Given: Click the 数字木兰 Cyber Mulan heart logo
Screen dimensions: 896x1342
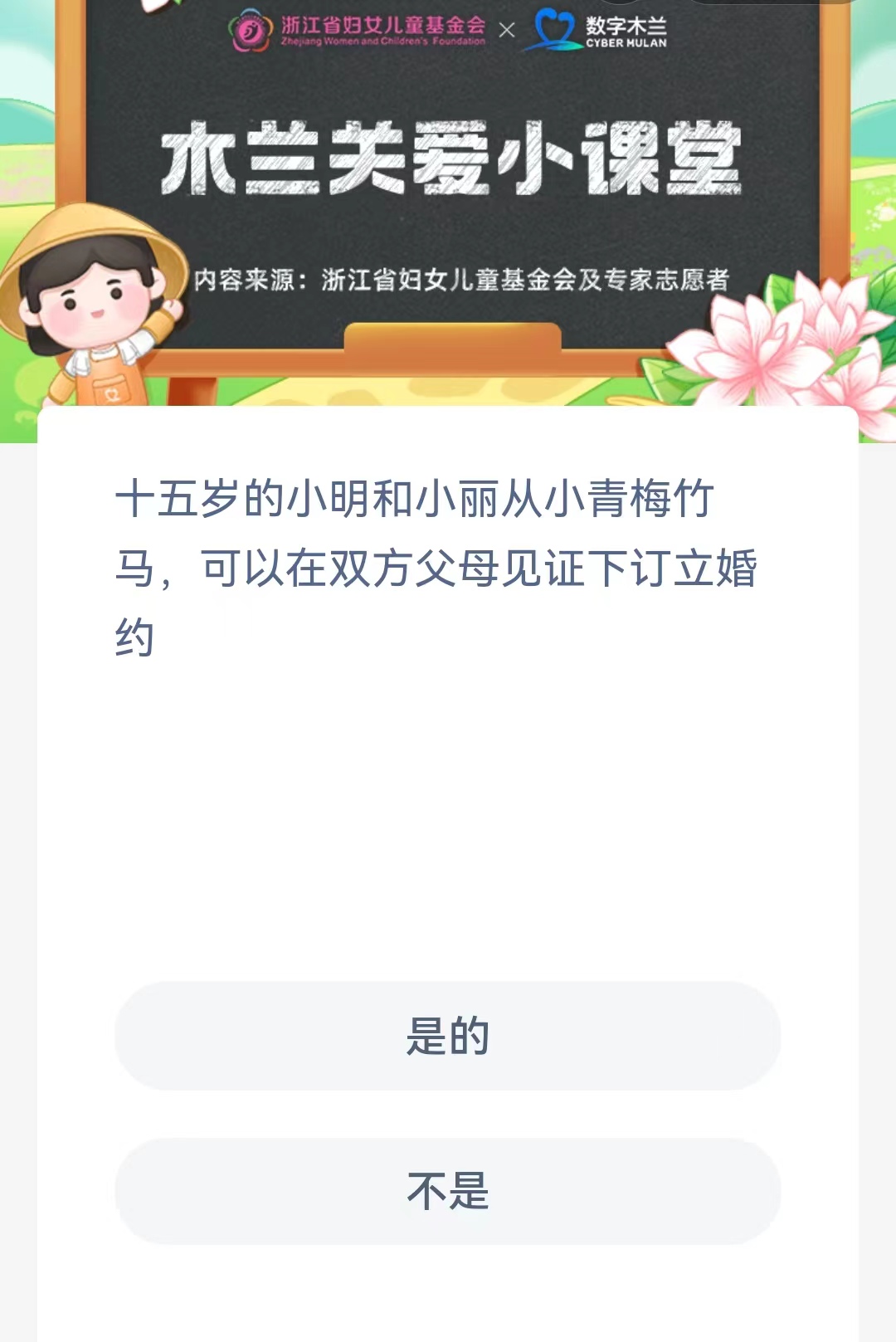Looking at the screenshot, I should point(552,27).
